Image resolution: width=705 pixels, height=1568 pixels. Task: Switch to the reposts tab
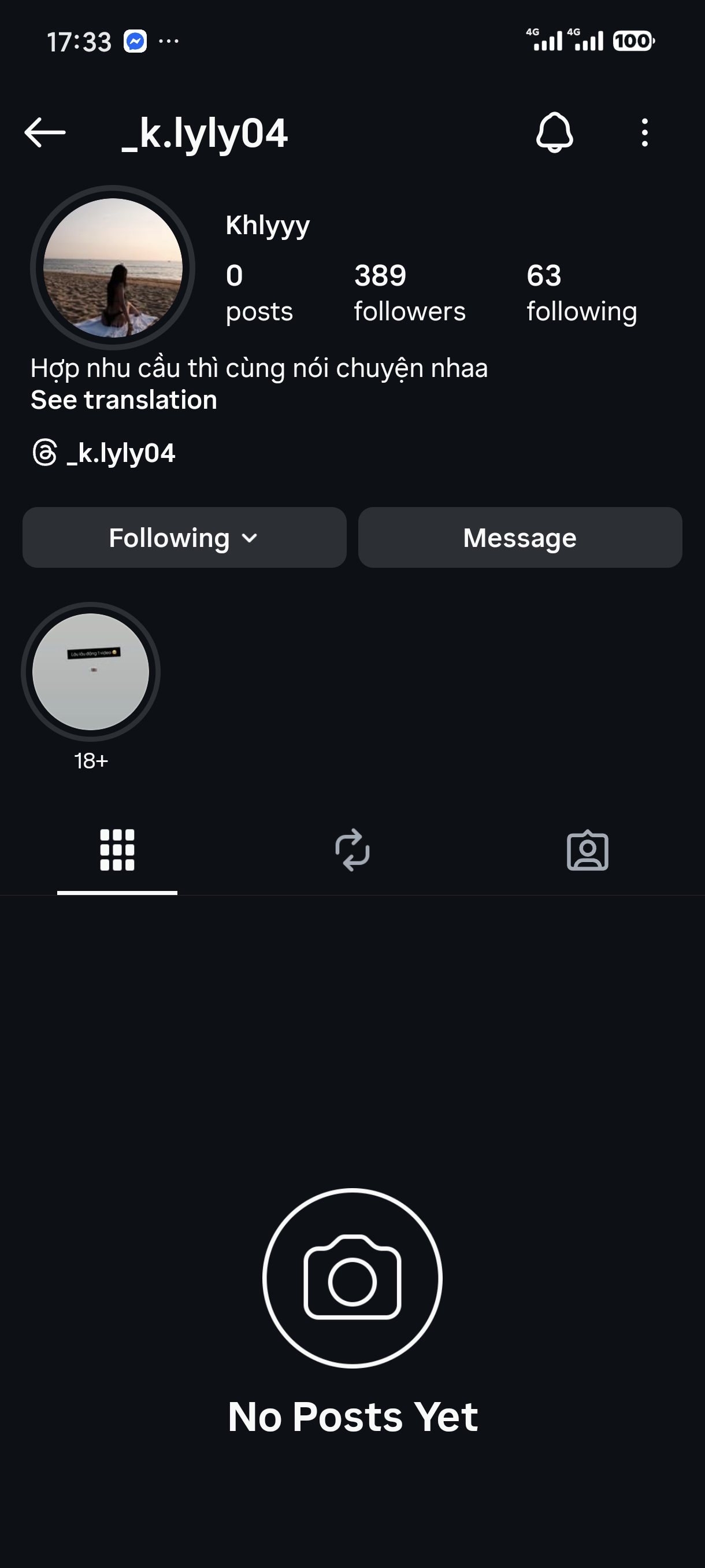(x=352, y=850)
